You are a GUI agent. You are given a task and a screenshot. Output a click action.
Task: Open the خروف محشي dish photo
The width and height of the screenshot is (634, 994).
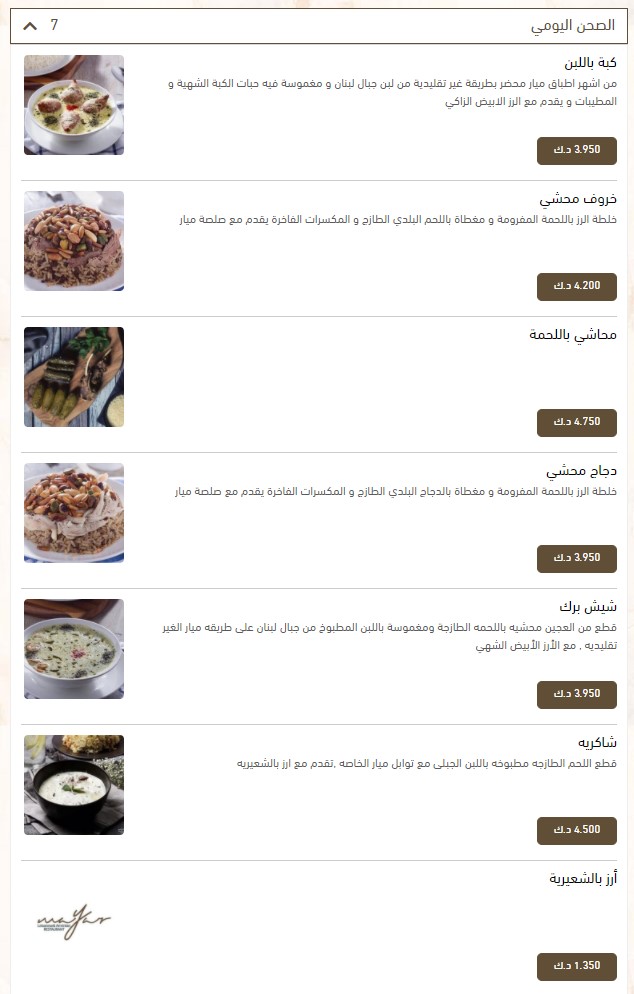tap(74, 241)
